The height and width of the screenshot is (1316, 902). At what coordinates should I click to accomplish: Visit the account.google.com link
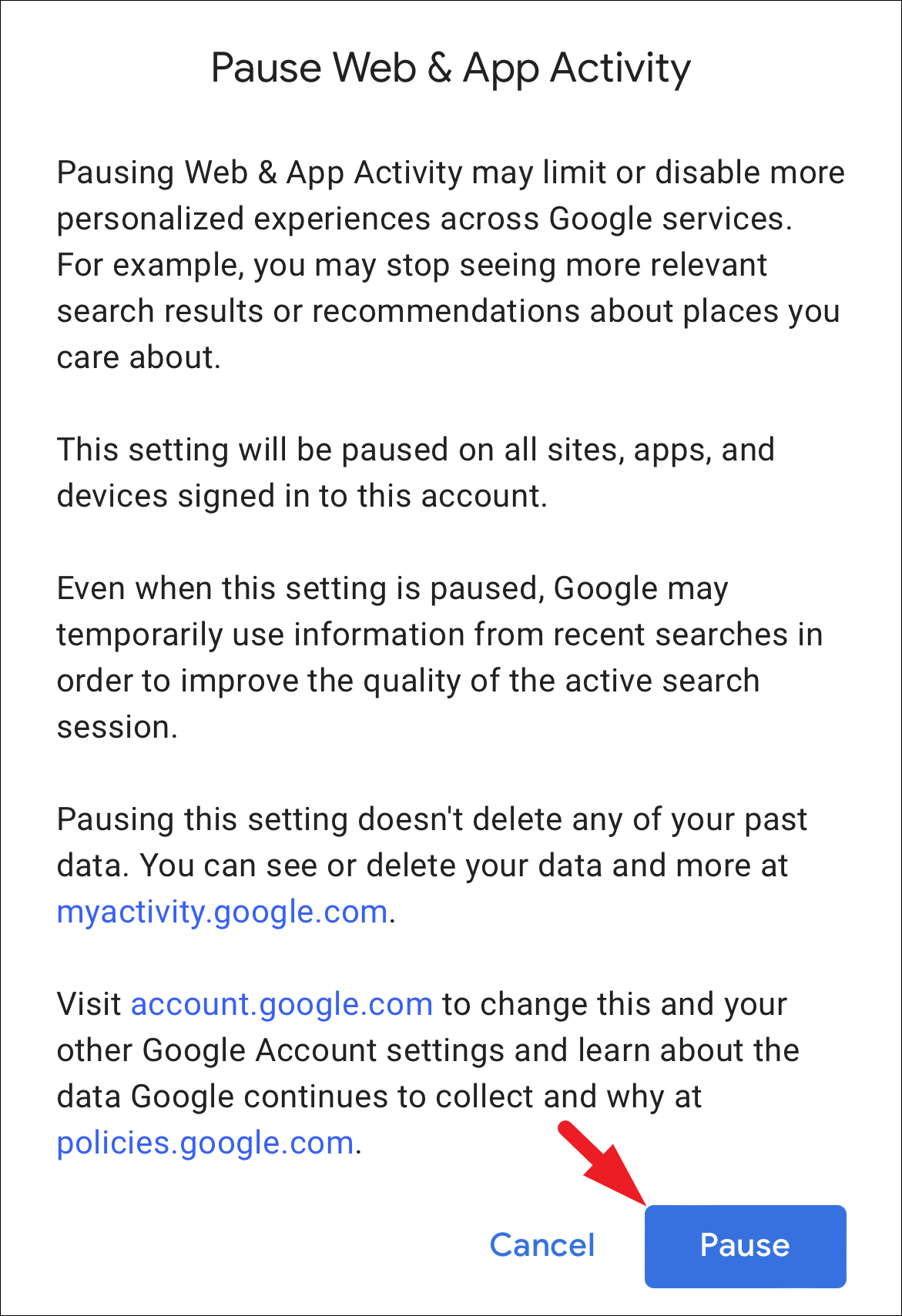[x=281, y=1005]
